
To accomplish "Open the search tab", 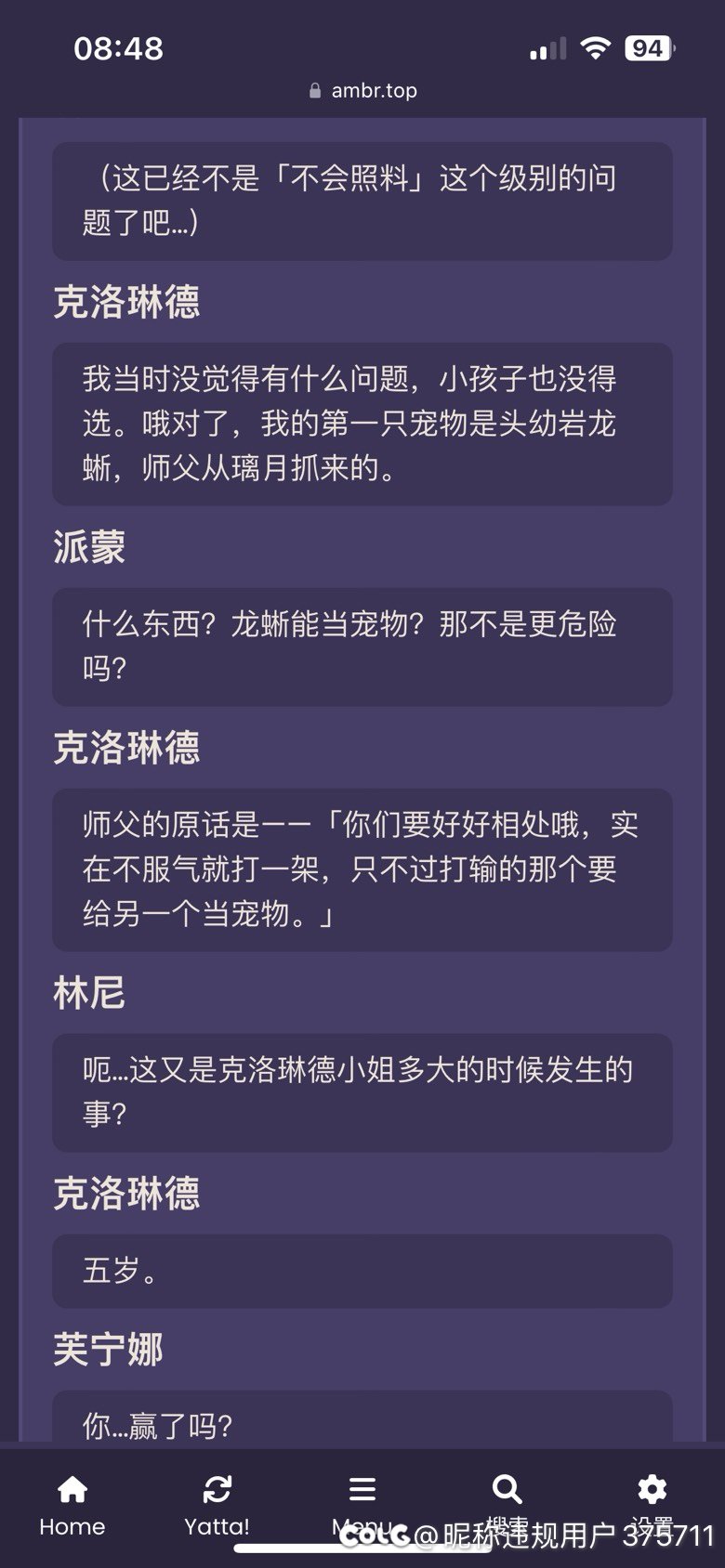I will [507, 1506].
